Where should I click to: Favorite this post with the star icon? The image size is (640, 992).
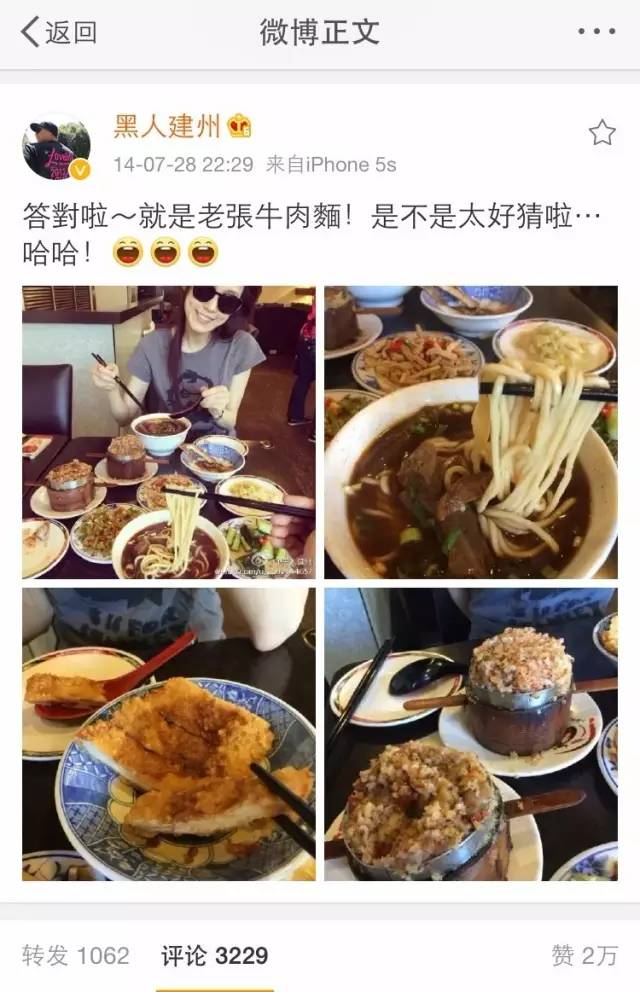[602, 132]
